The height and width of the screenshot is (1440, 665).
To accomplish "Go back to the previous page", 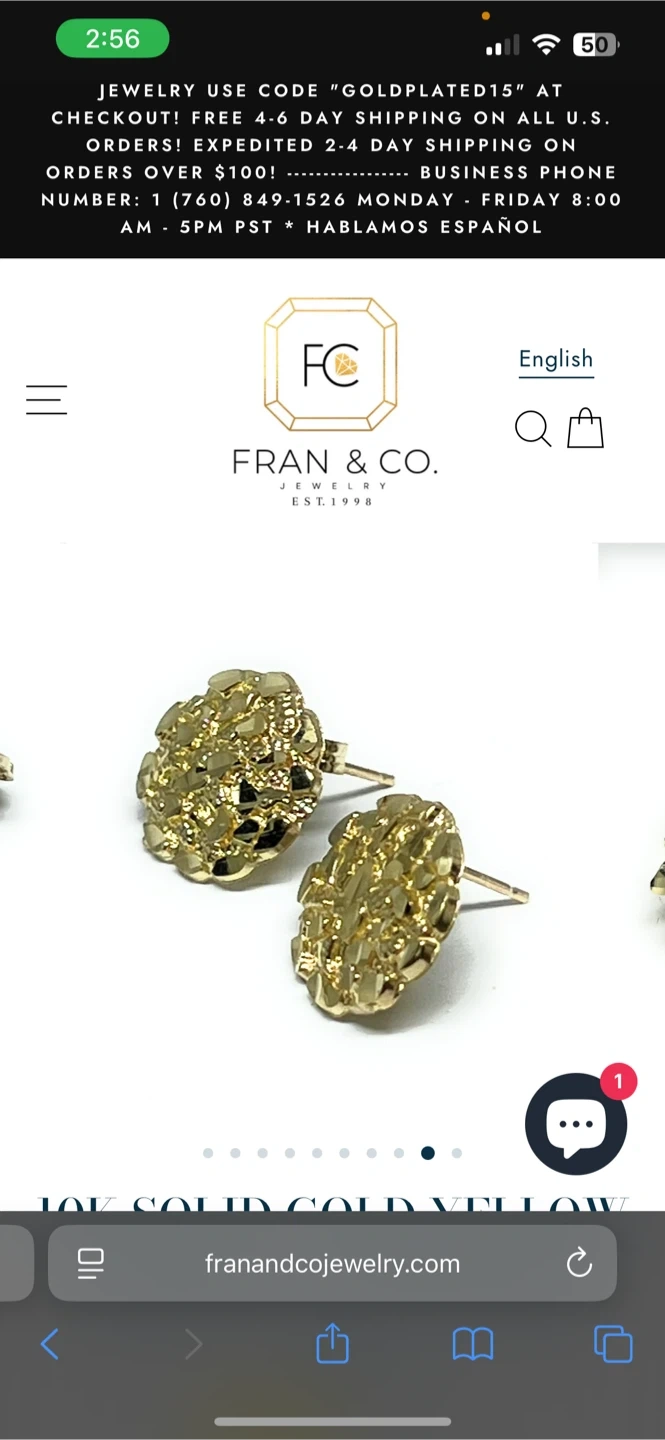I will [x=50, y=1345].
